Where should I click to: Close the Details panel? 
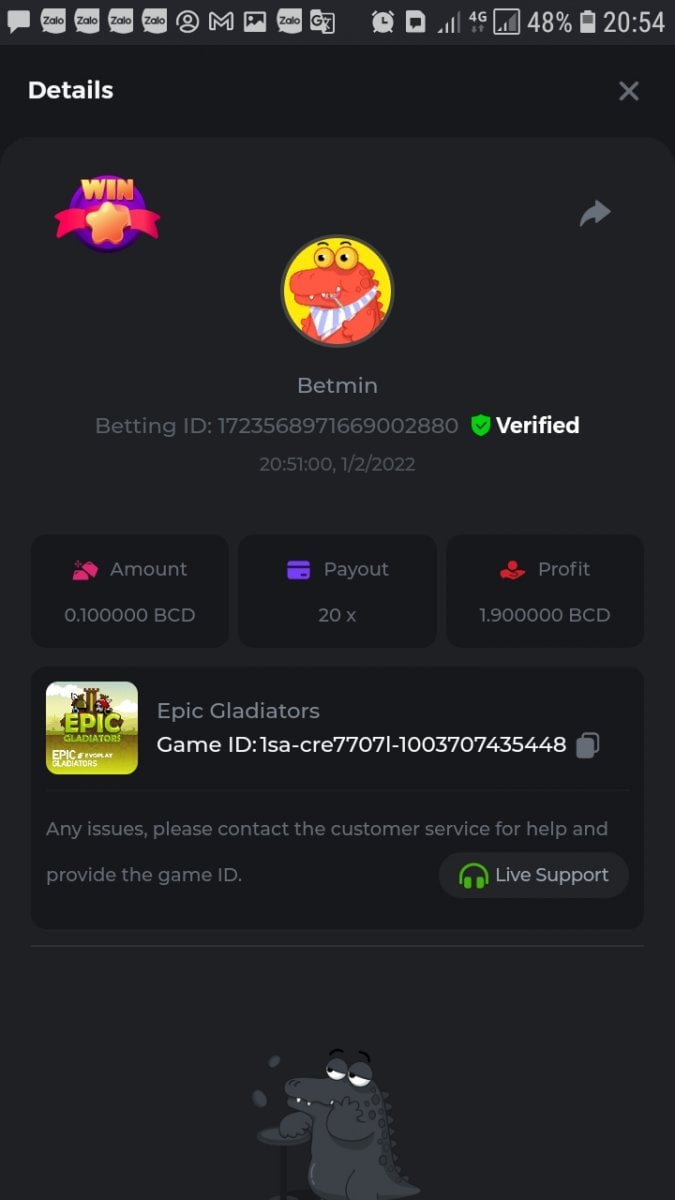[x=628, y=91]
